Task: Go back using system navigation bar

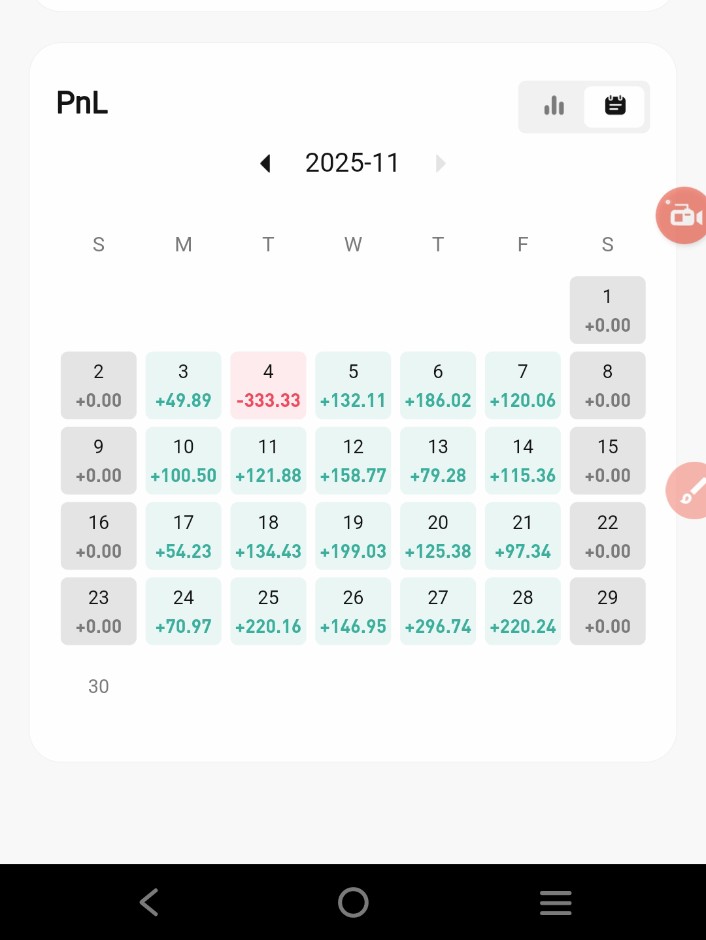Action: [x=149, y=903]
